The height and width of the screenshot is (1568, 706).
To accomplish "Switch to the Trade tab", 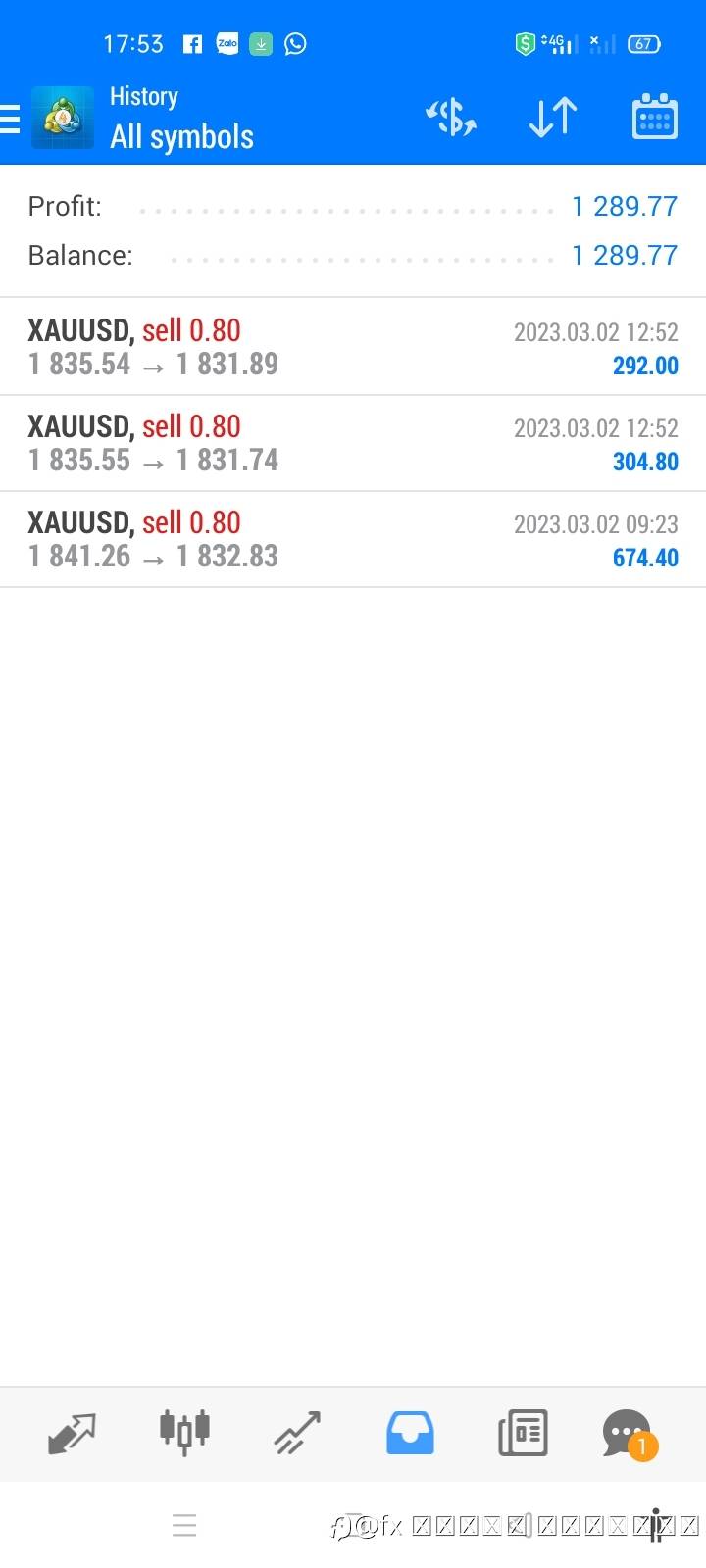I will coord(297,1433).
